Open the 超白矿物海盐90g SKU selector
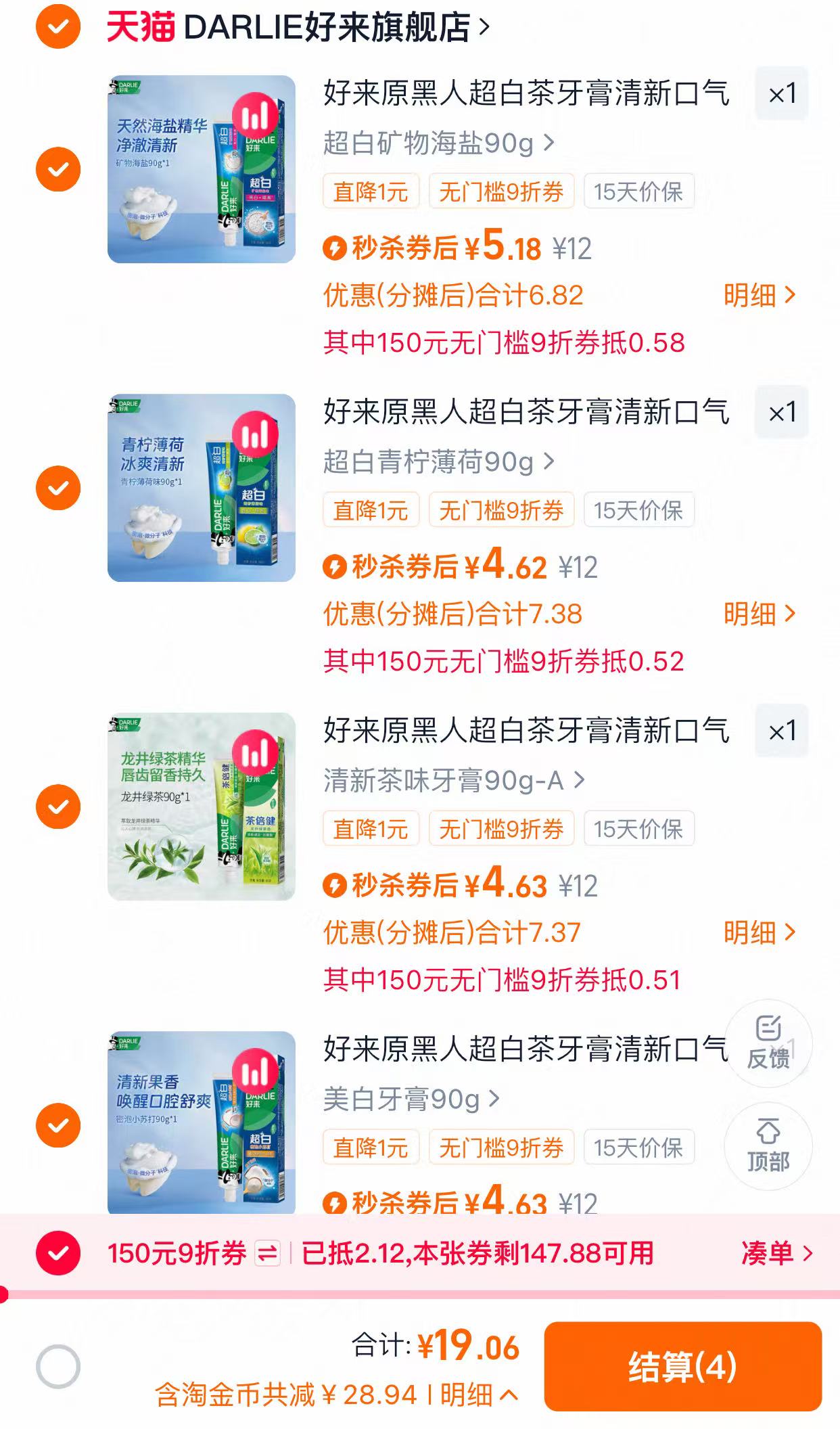840x1429 pixels. [436, 141]
